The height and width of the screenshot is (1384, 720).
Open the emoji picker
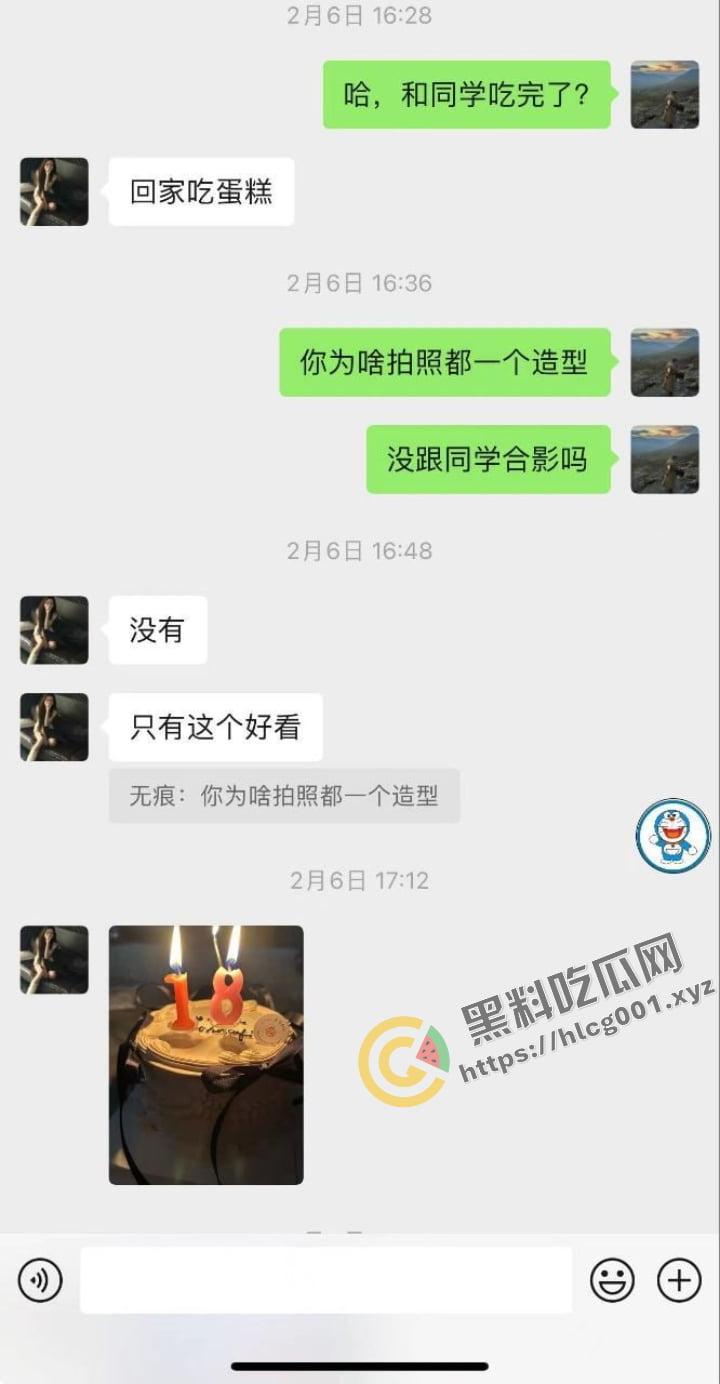tap(613, 1279)
